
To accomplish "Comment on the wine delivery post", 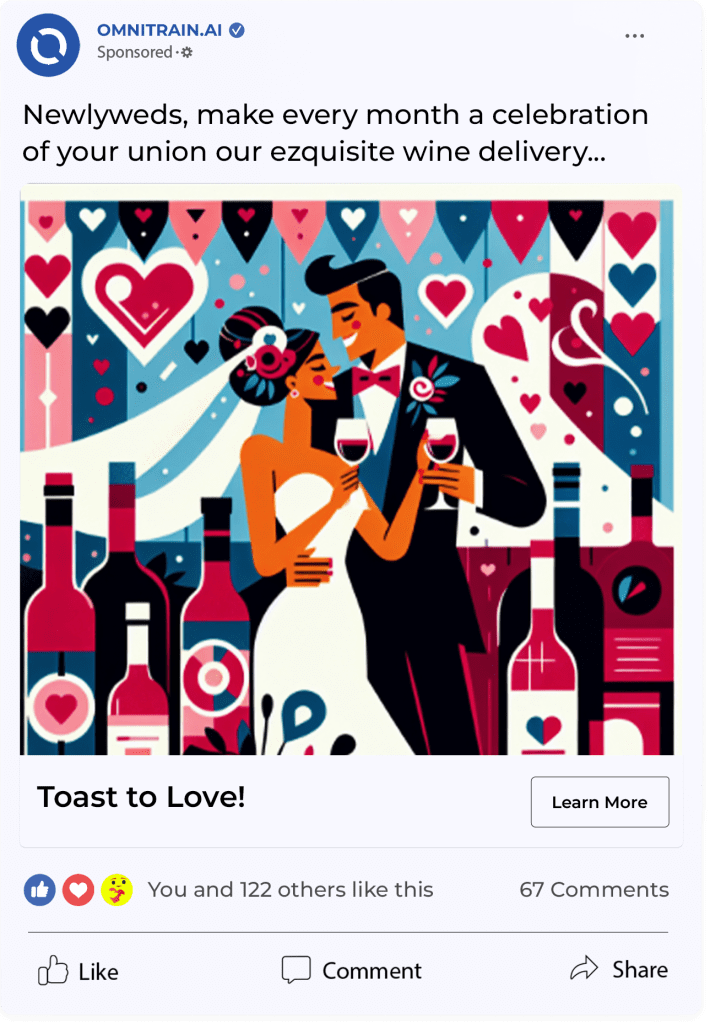I will coord(352,970).
